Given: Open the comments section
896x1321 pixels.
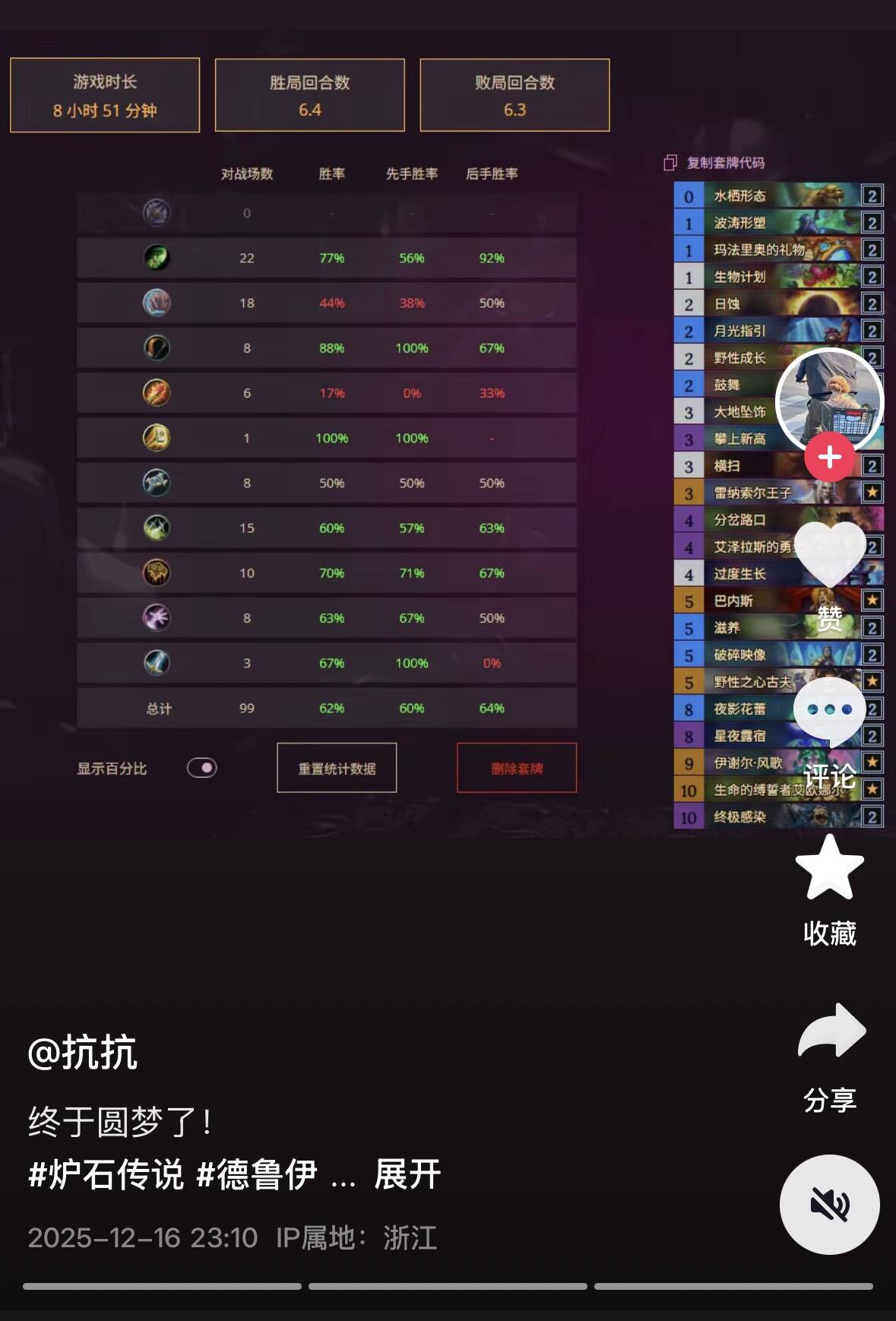Looking at the screenshot, I should point(829,712).
